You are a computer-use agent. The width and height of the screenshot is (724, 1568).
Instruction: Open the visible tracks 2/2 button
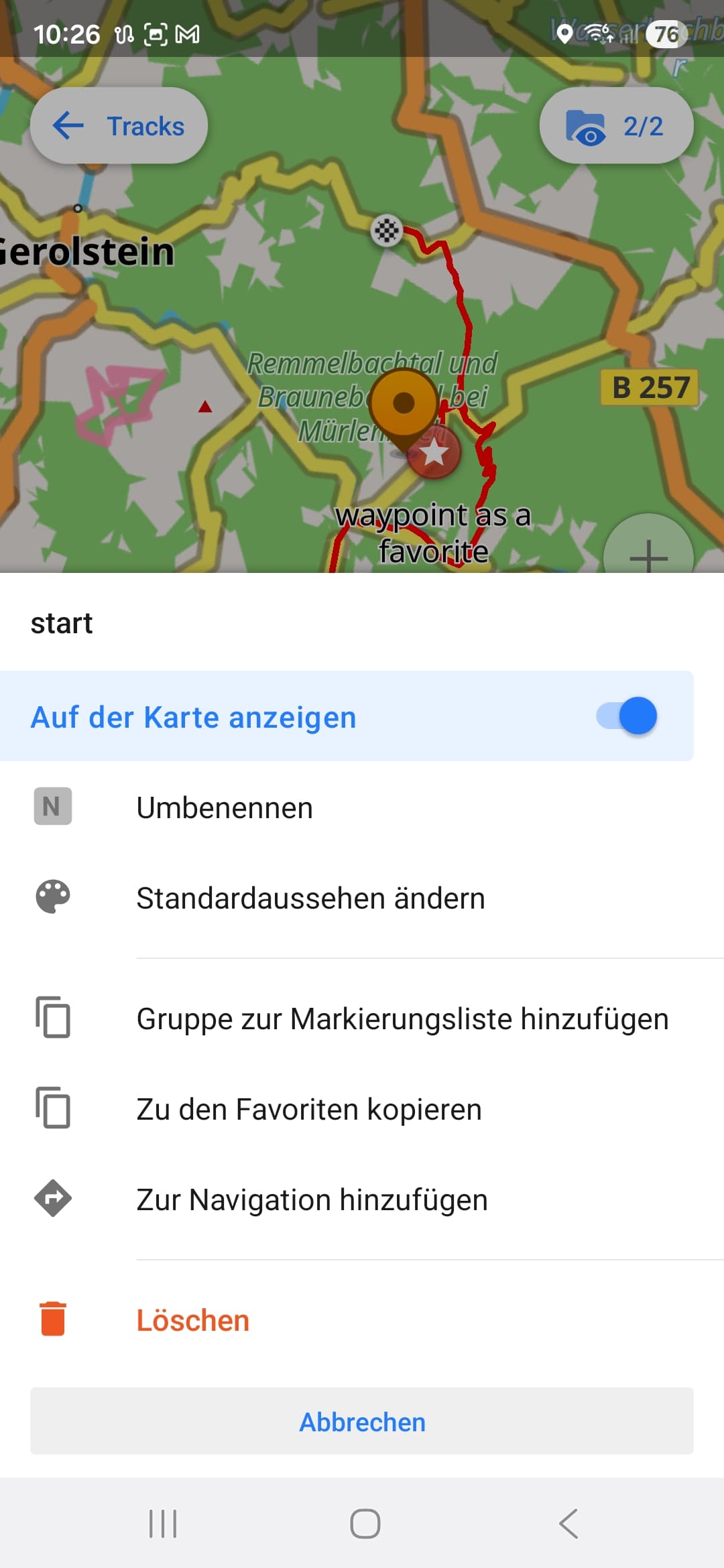point(615,126)
